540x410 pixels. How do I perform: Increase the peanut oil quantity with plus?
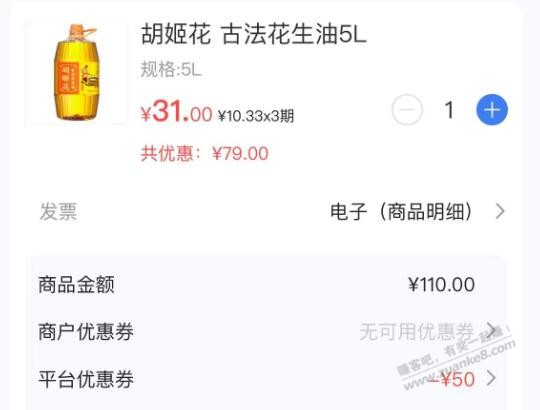pyautogui.click(x=492, y=110)
